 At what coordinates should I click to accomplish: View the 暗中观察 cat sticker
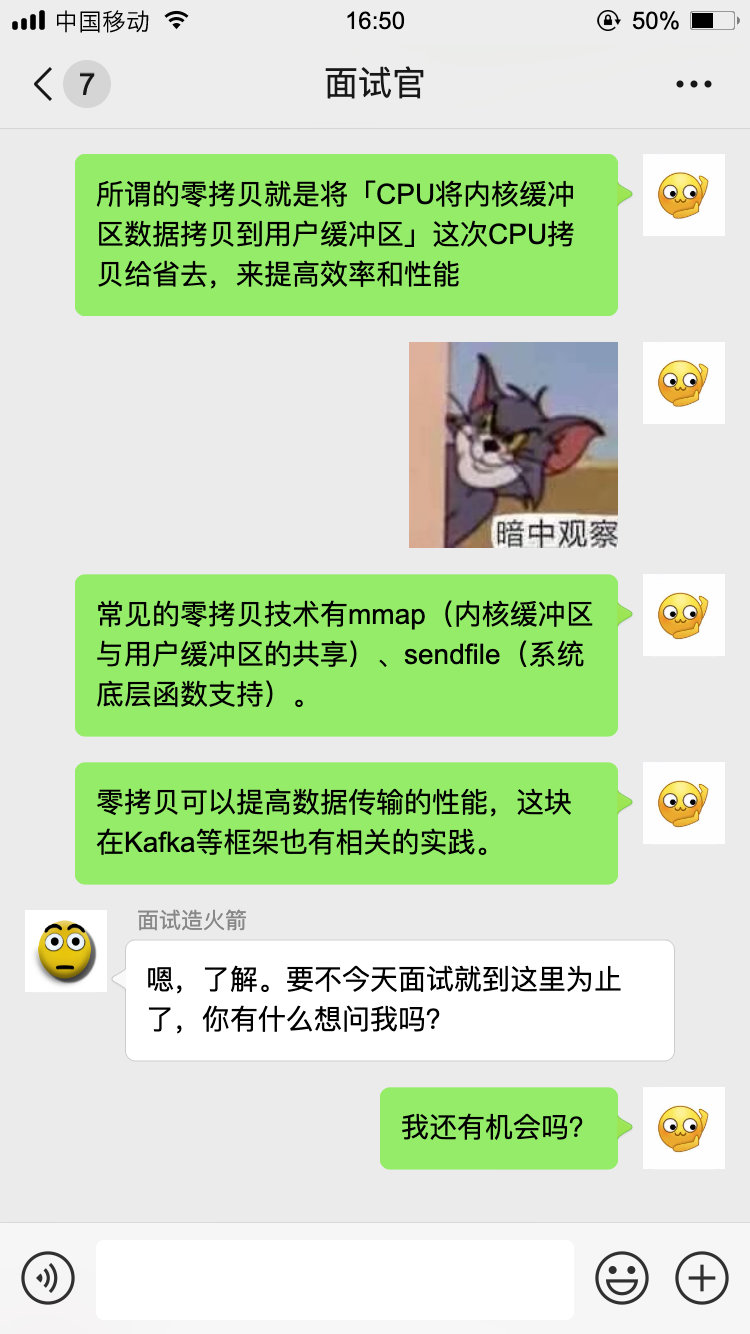[513, 445]
